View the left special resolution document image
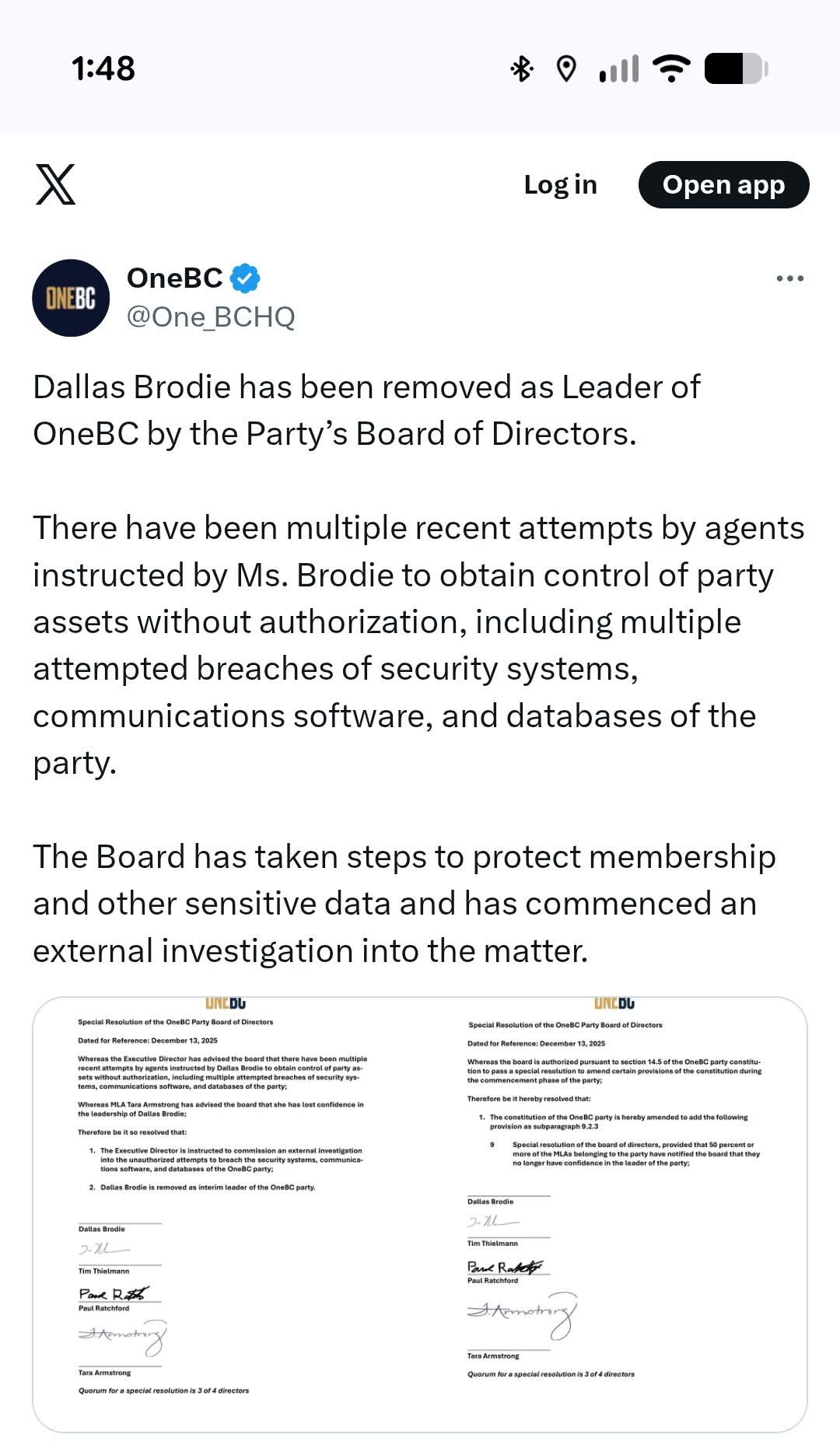Screen dimensions: 840x1452 pos(226,1213)
